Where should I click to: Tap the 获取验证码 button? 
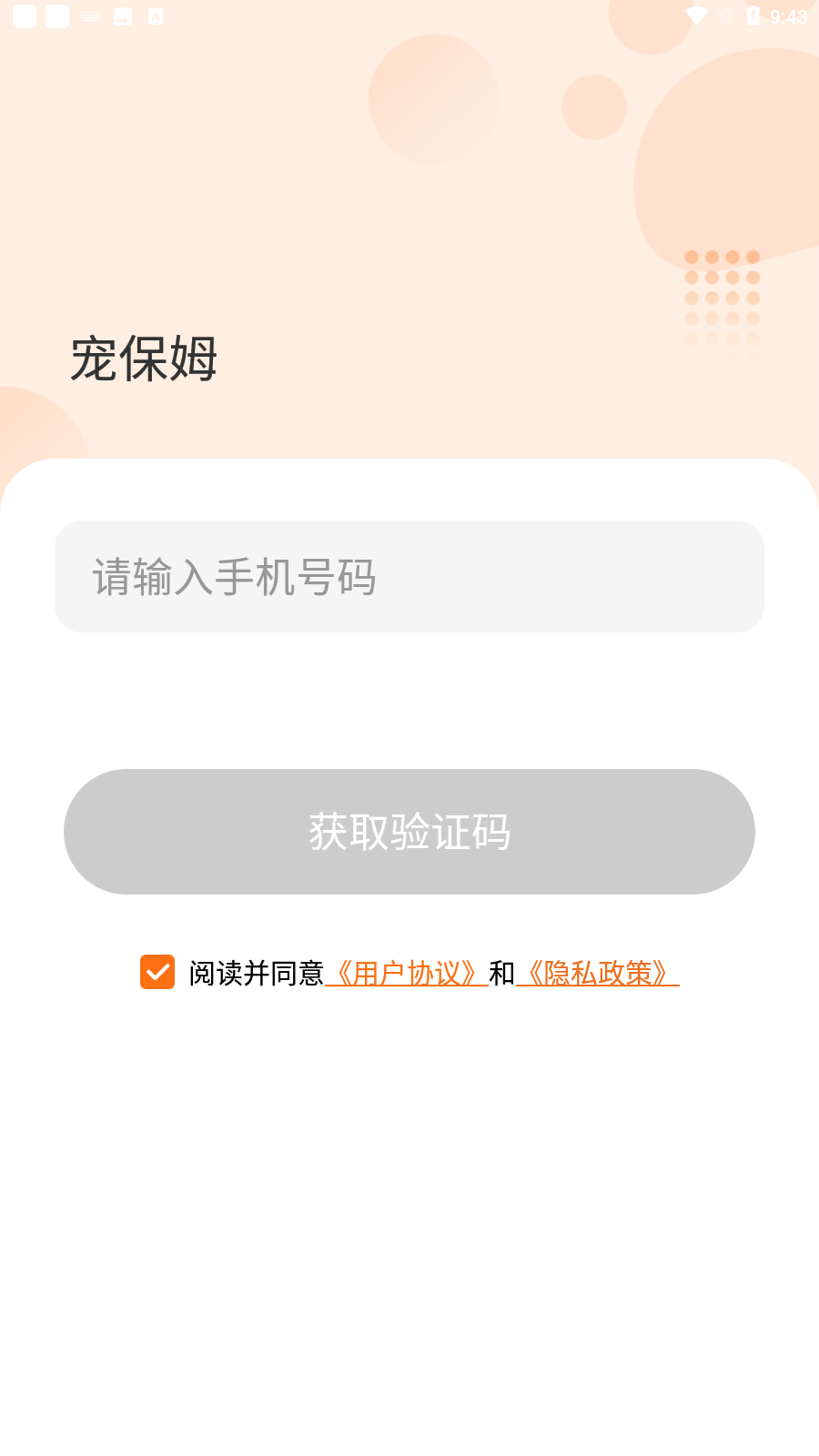click(409, 832)
